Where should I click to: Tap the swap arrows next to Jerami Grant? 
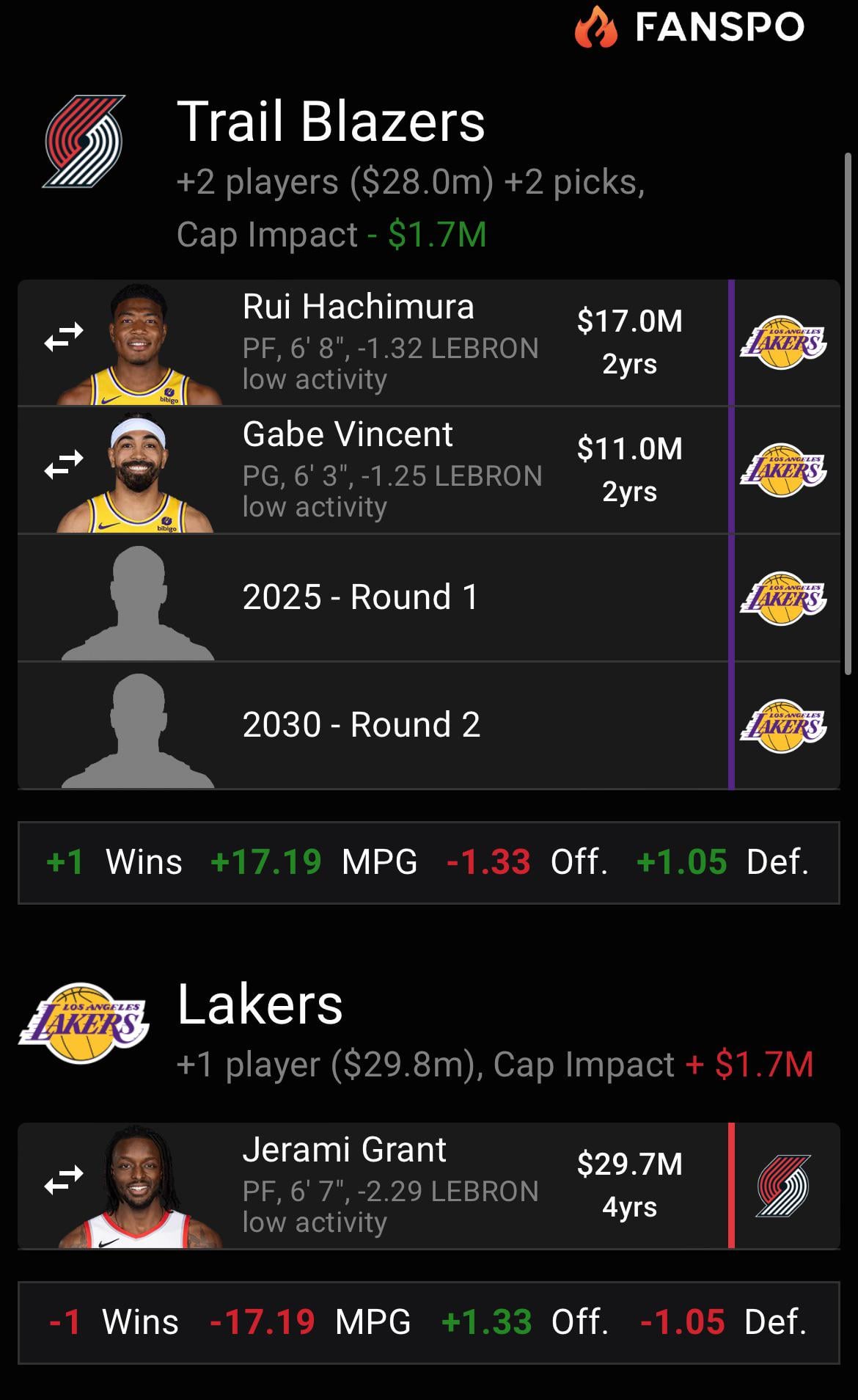coord(64,1180)
